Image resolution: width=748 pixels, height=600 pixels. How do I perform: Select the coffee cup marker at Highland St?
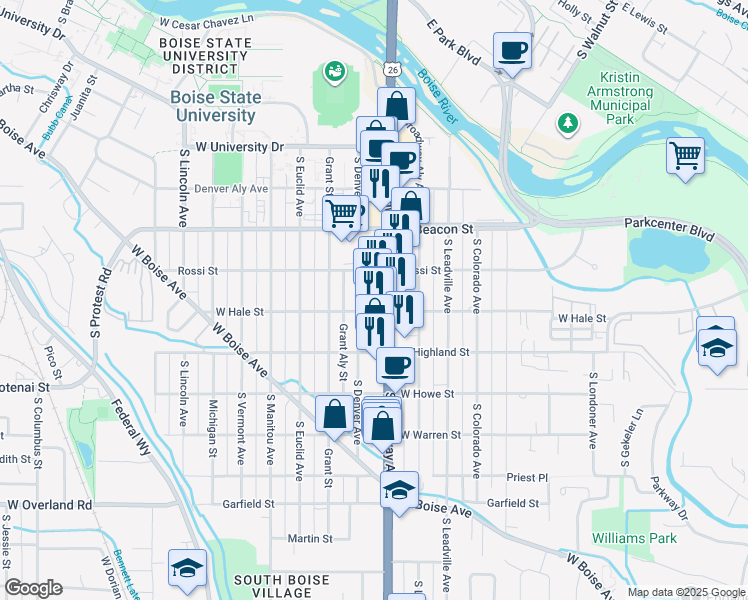(x=396, y=364)
